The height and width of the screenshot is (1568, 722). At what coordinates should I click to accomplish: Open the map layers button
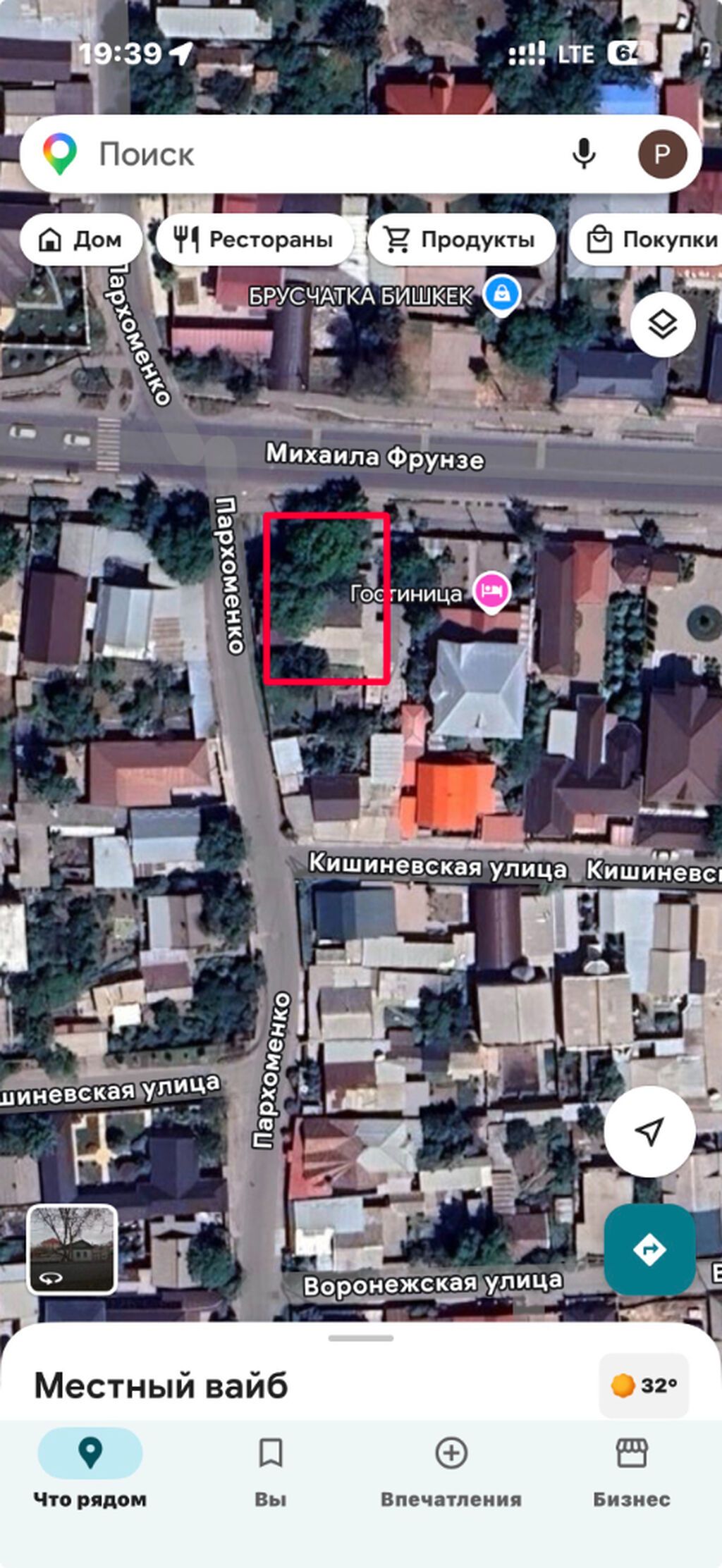(x=663, y=325)
